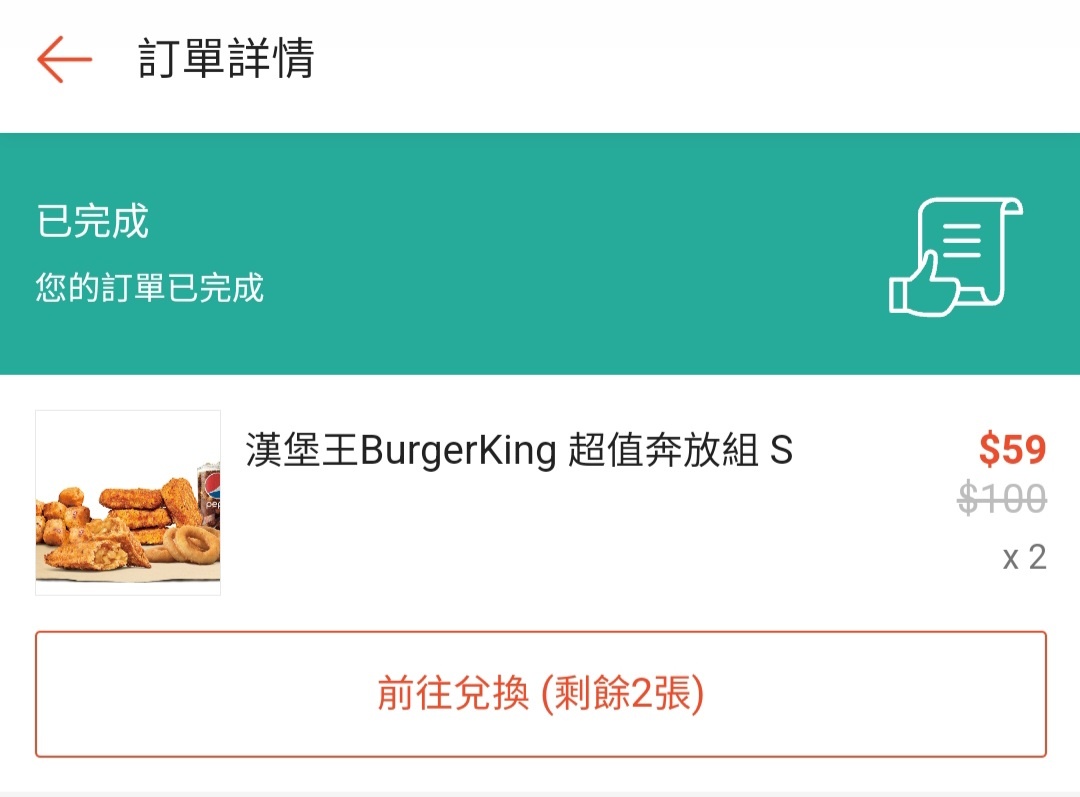Open the BurgerKing 超值奔放組 S item
Viewport: 1080px width, 797px height.
click(519, 452)
